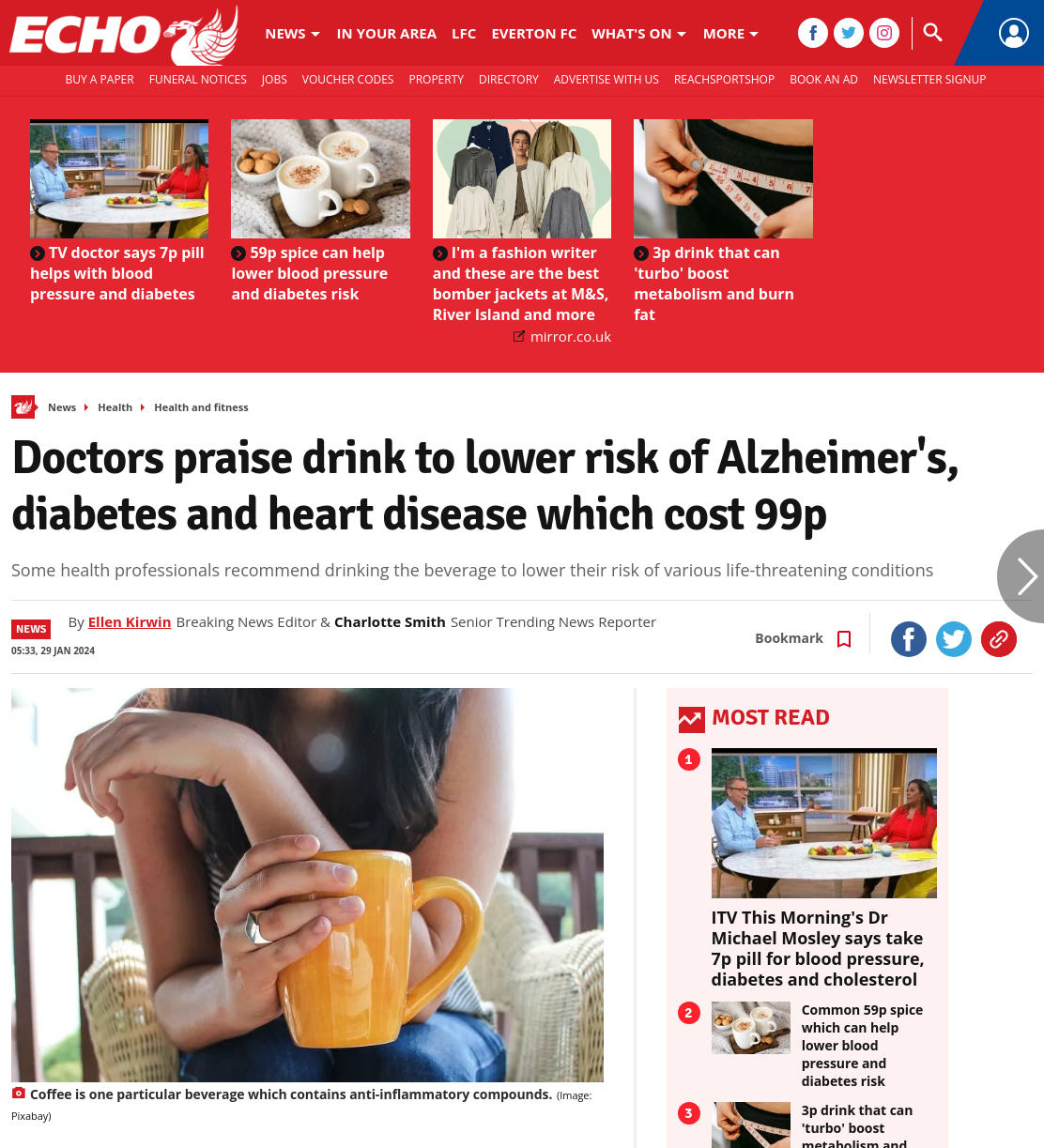1044x1148 pixels.
Task: Go to the Everton FC section
Action: [533, 34]
